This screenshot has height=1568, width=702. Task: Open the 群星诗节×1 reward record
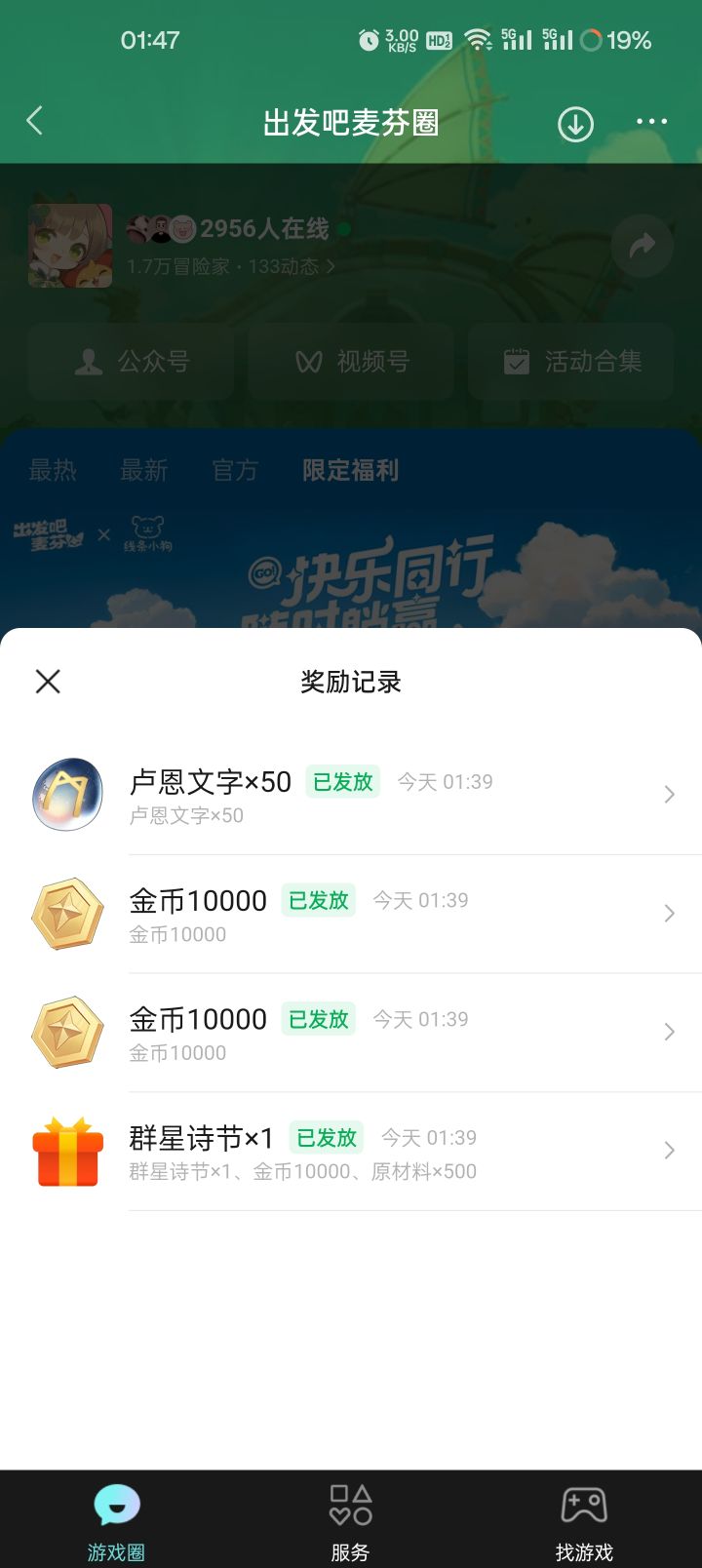(390, 1151)
